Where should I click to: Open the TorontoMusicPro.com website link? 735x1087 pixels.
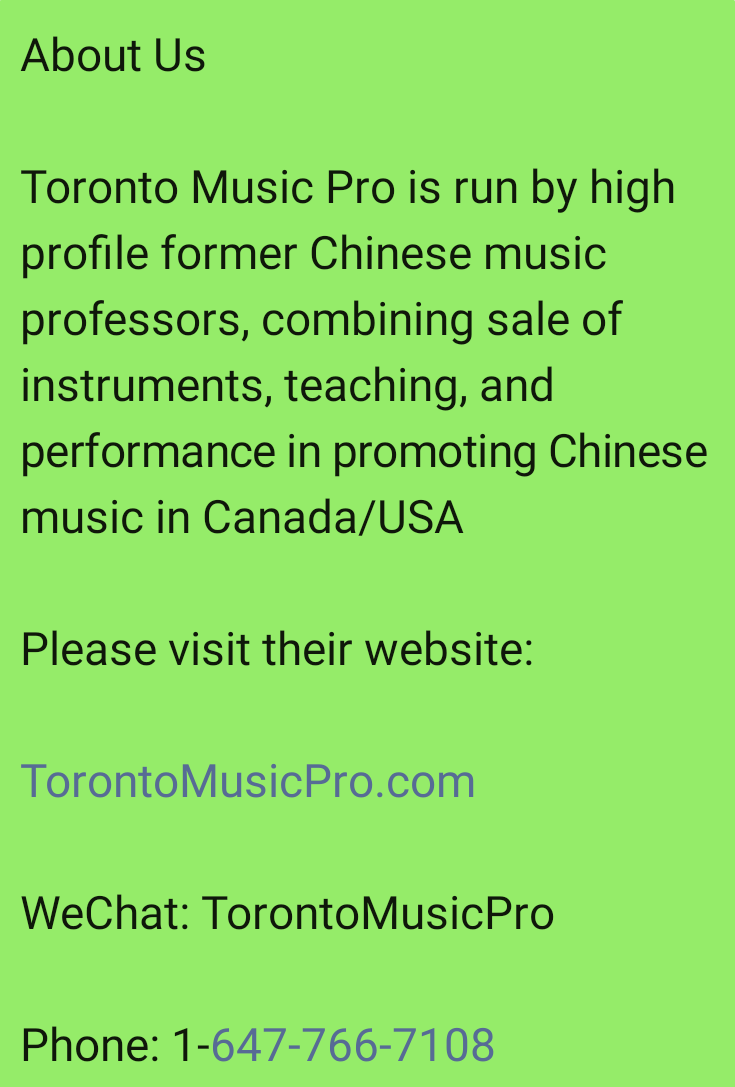click(248, 781)
